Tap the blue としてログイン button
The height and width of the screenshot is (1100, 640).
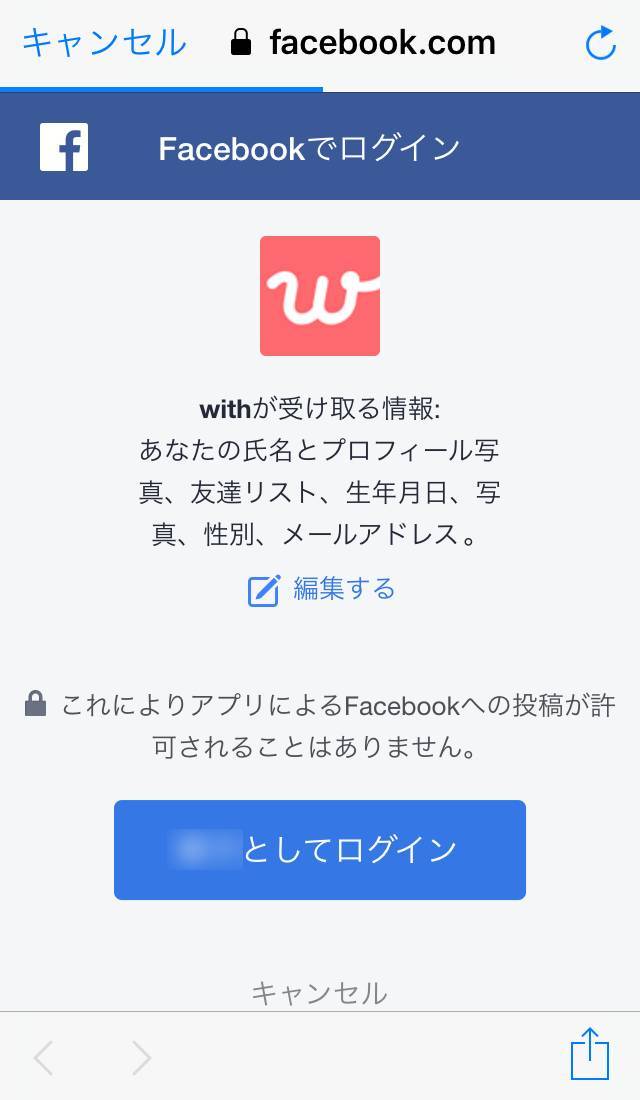(x=320, y=850)
